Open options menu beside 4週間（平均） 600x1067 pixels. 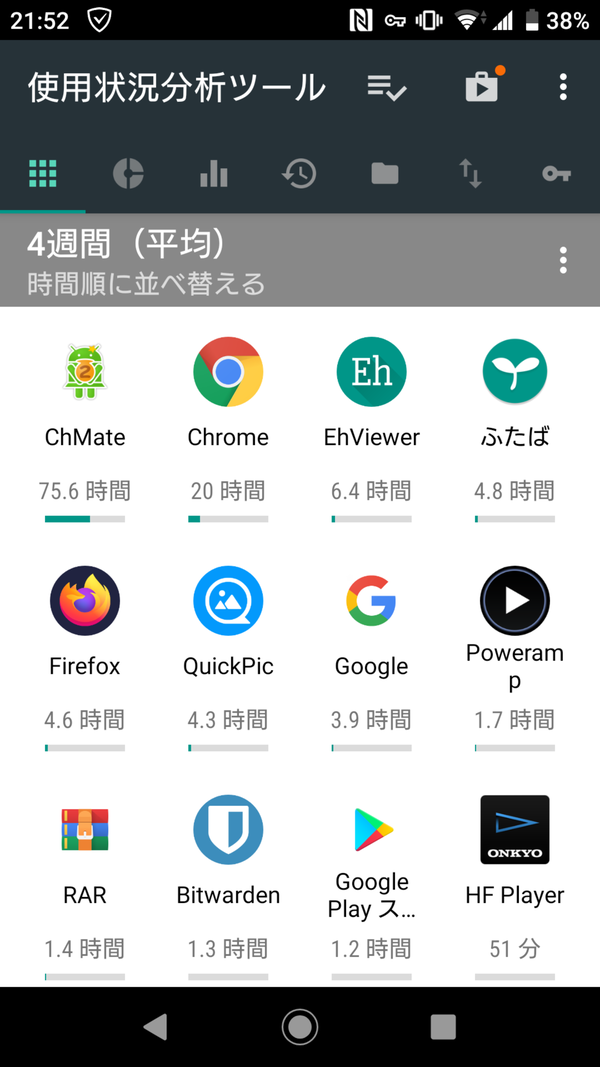(x=563, y=261)
